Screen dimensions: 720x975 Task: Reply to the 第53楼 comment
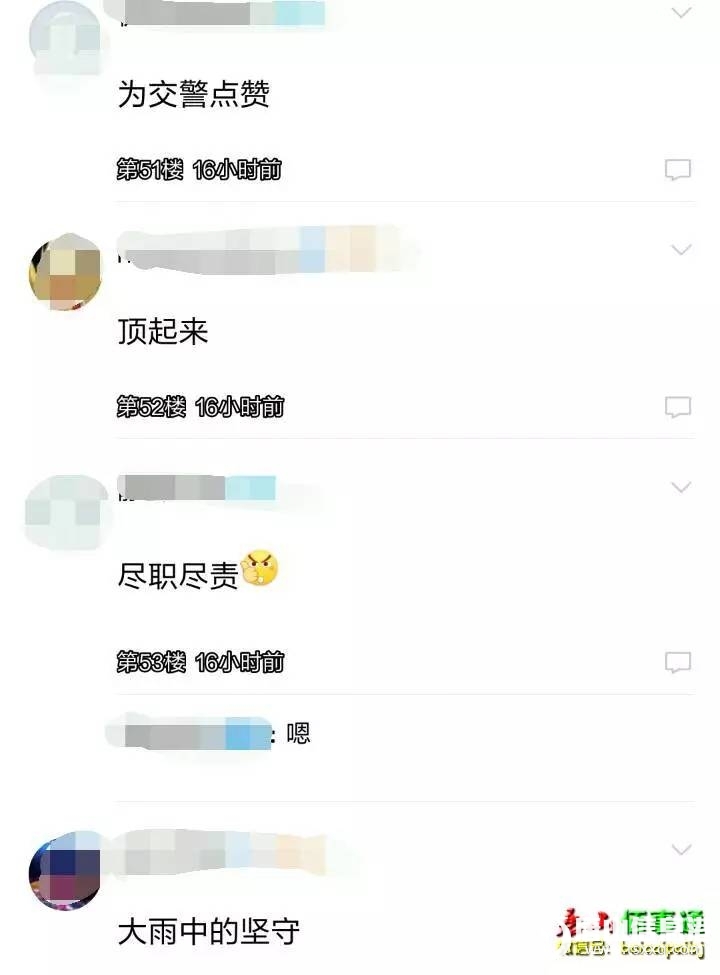(678, 662)
